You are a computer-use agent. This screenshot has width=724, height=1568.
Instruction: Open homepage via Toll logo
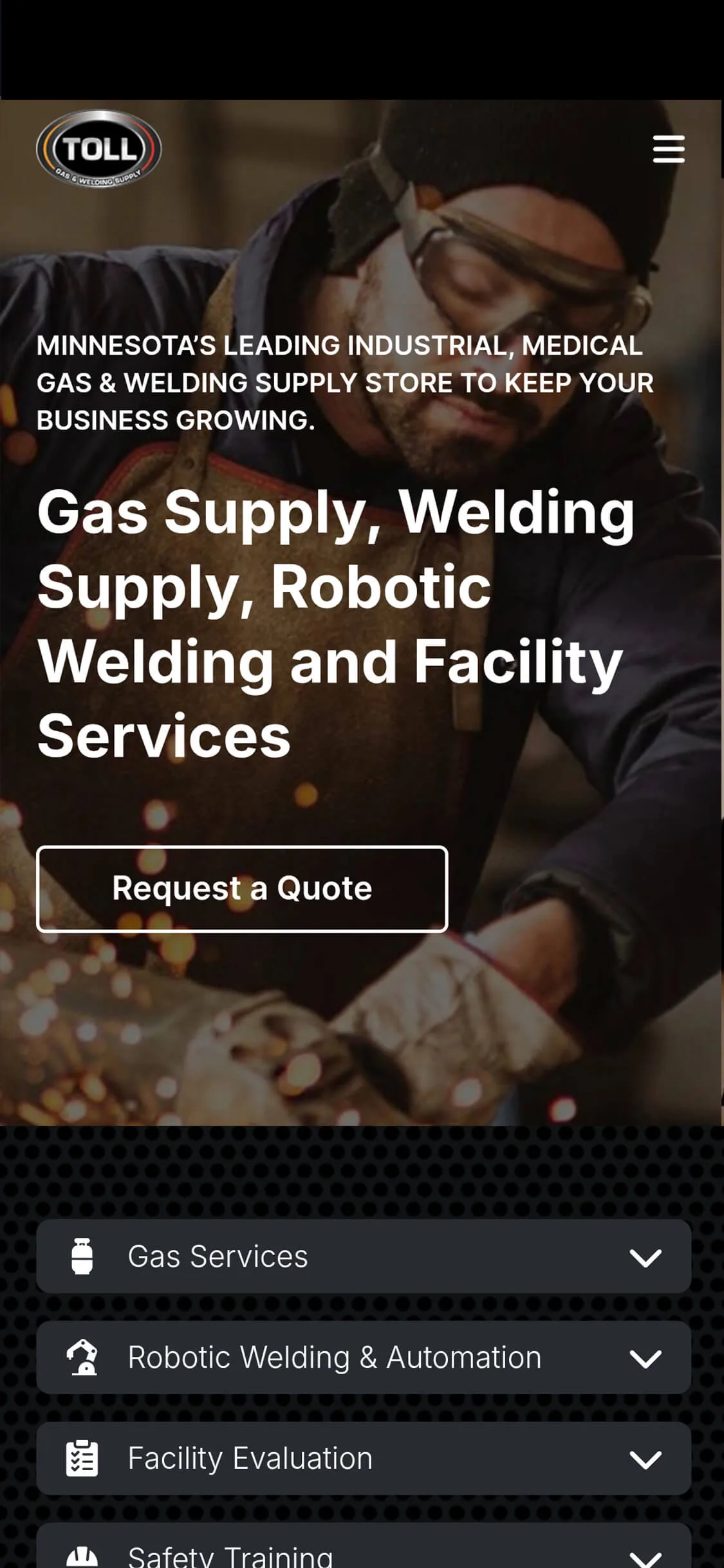98,149
